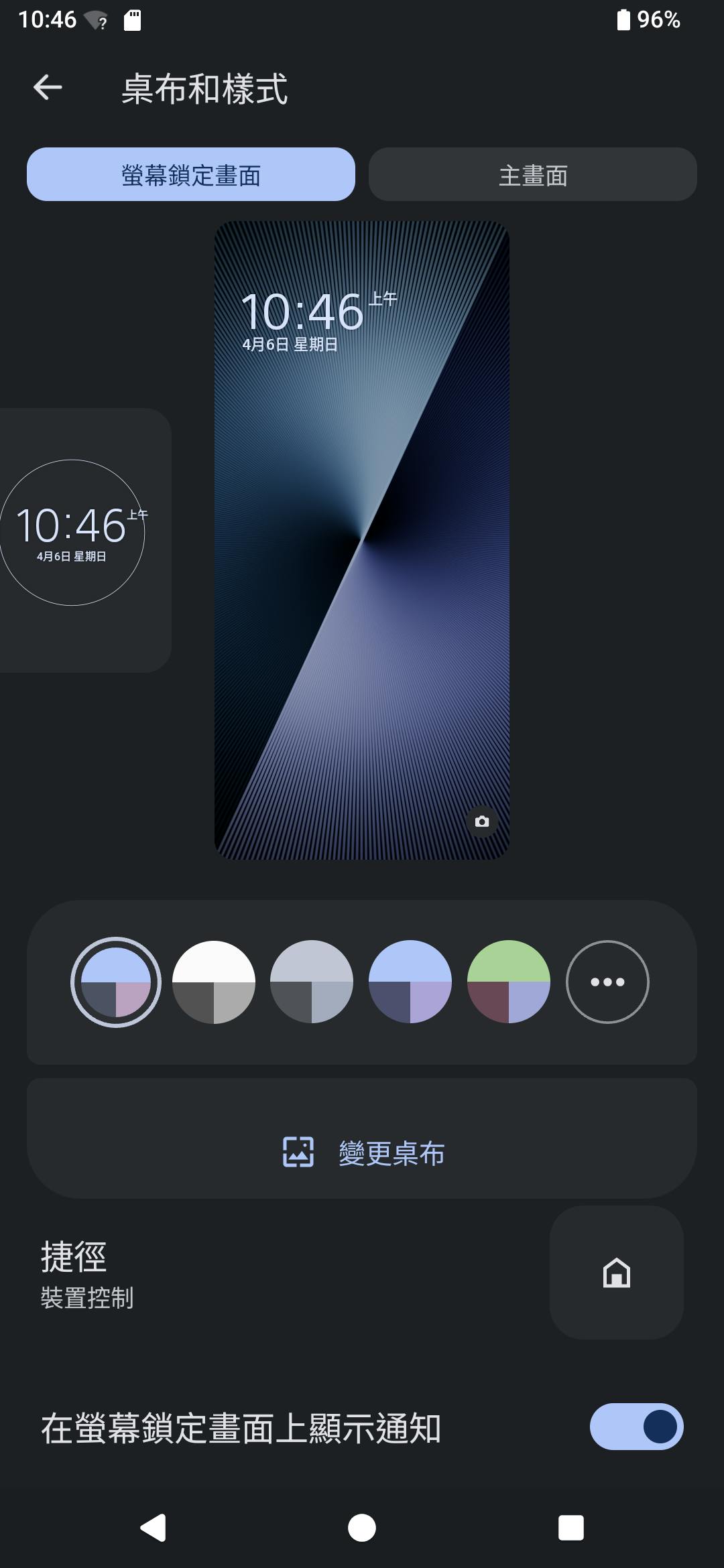724x1568 pixels.
Task: Choose the circular clock style preview
Action: 72,533
